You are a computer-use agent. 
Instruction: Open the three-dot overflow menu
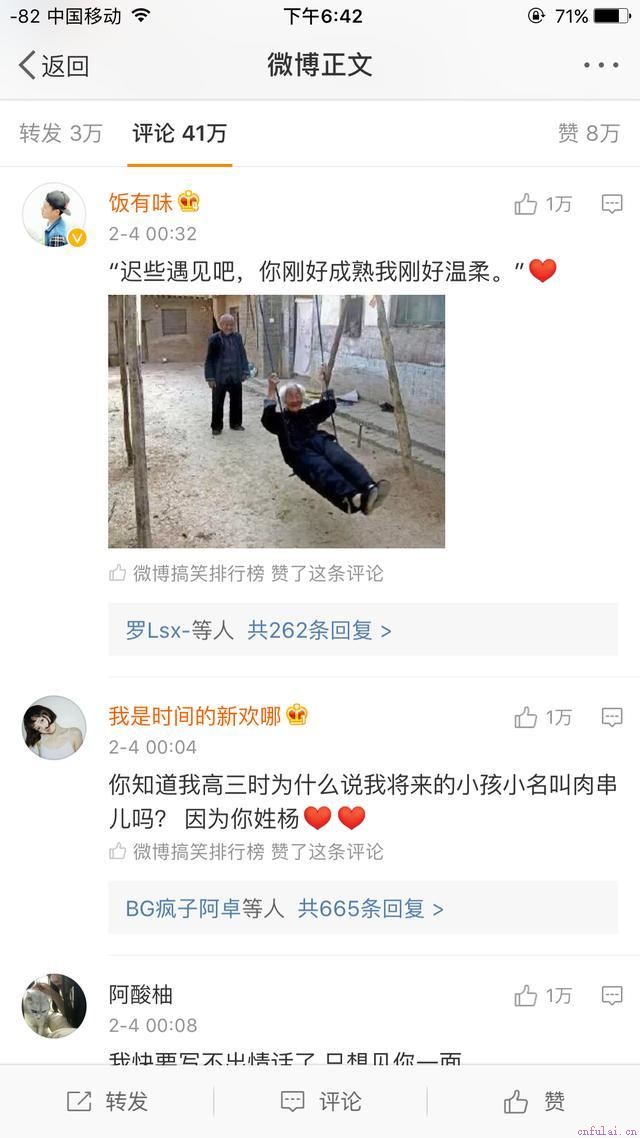[601, 66]
